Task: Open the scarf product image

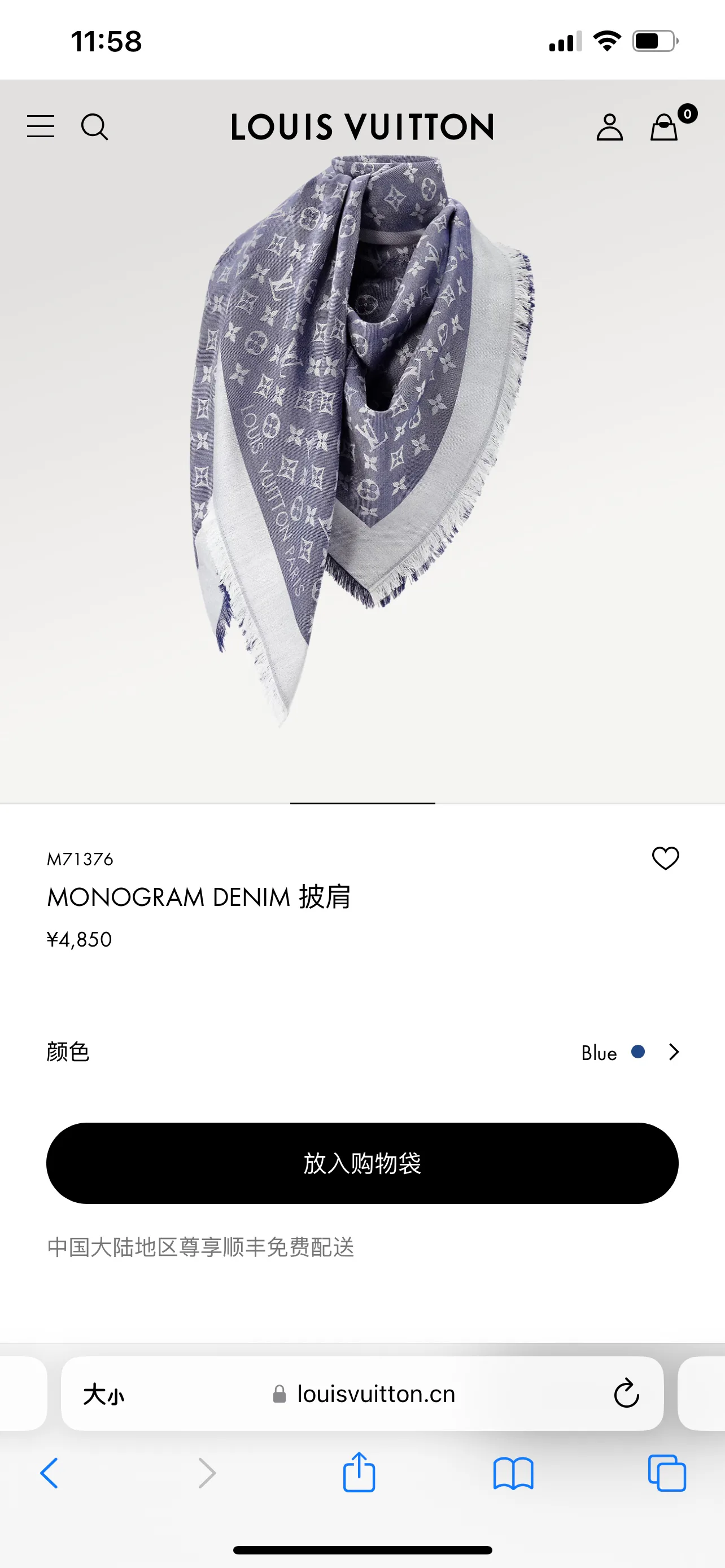Action: [362, 441]
